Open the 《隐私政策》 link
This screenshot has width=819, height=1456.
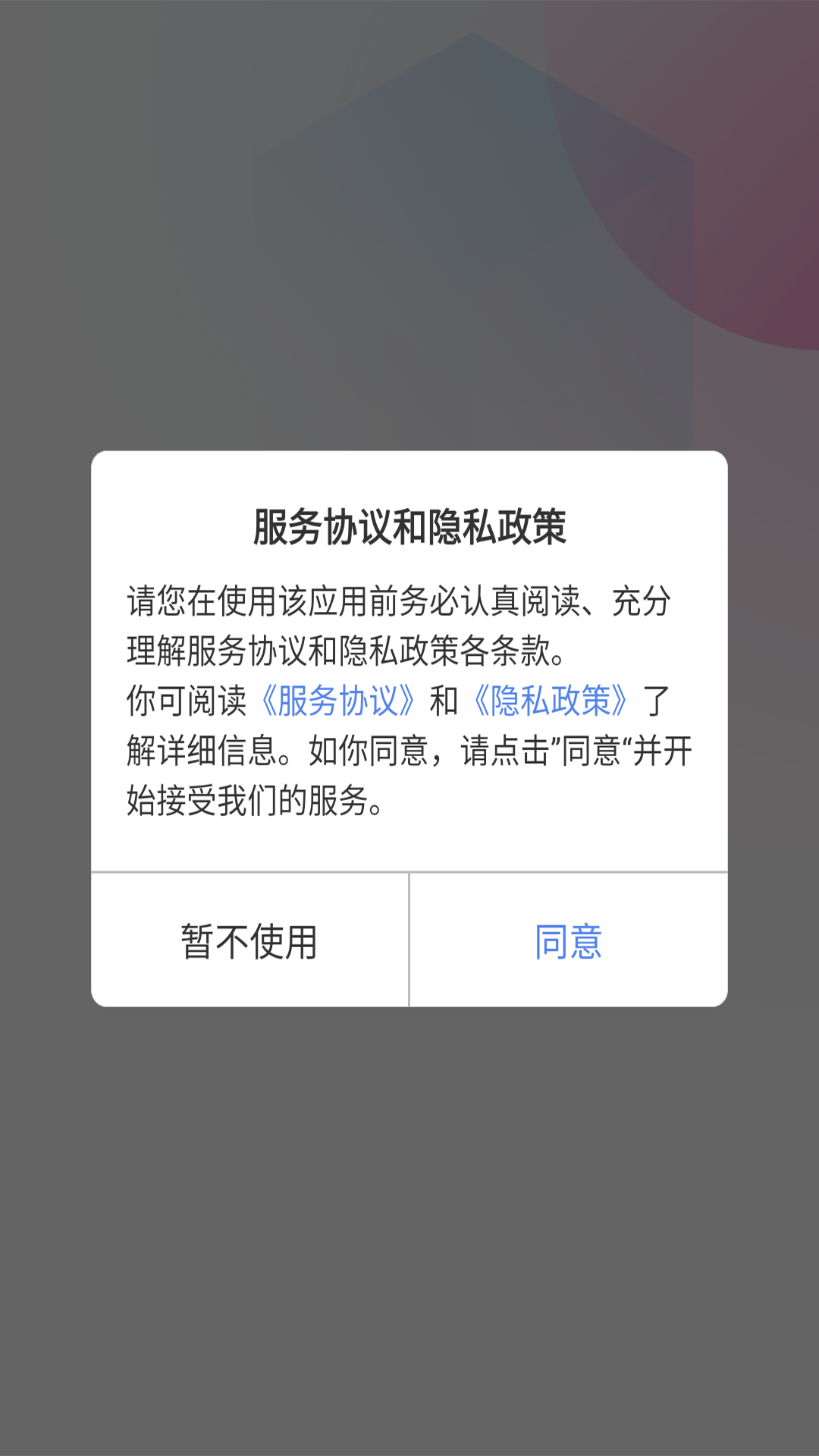[x=551, y=701]
